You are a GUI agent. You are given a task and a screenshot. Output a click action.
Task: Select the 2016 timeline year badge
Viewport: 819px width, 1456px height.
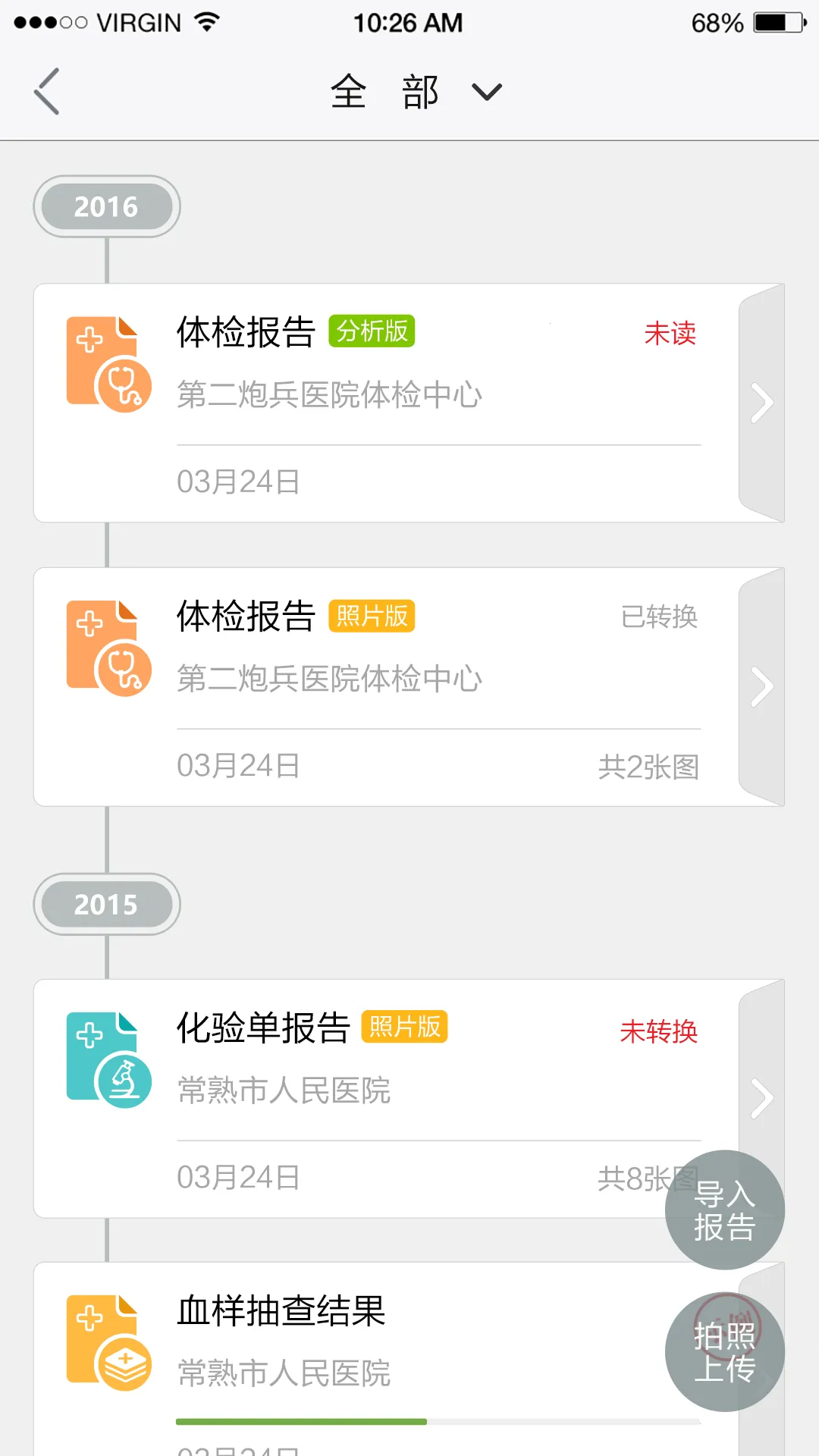(106, 206)
